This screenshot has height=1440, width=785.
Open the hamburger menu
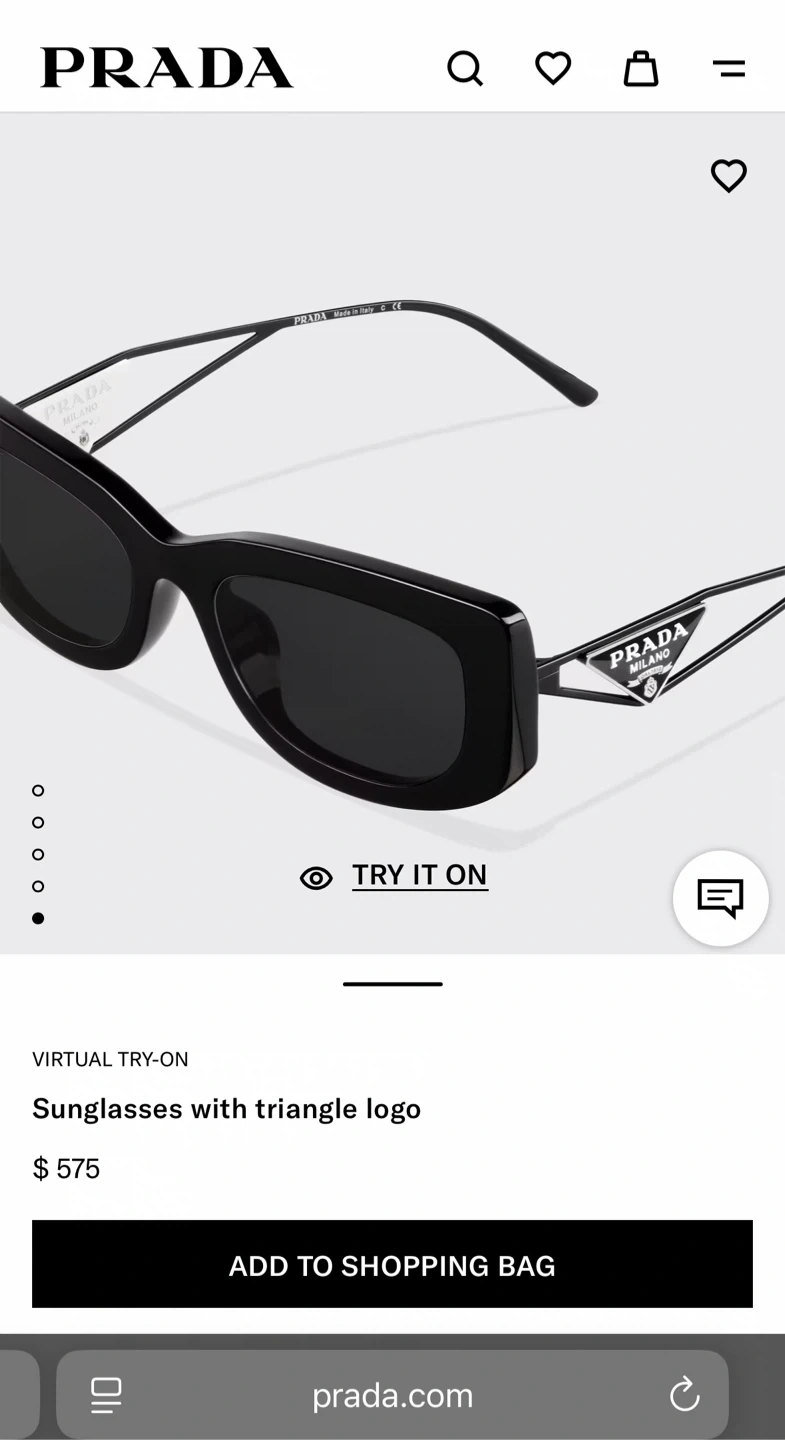(729, 69)
